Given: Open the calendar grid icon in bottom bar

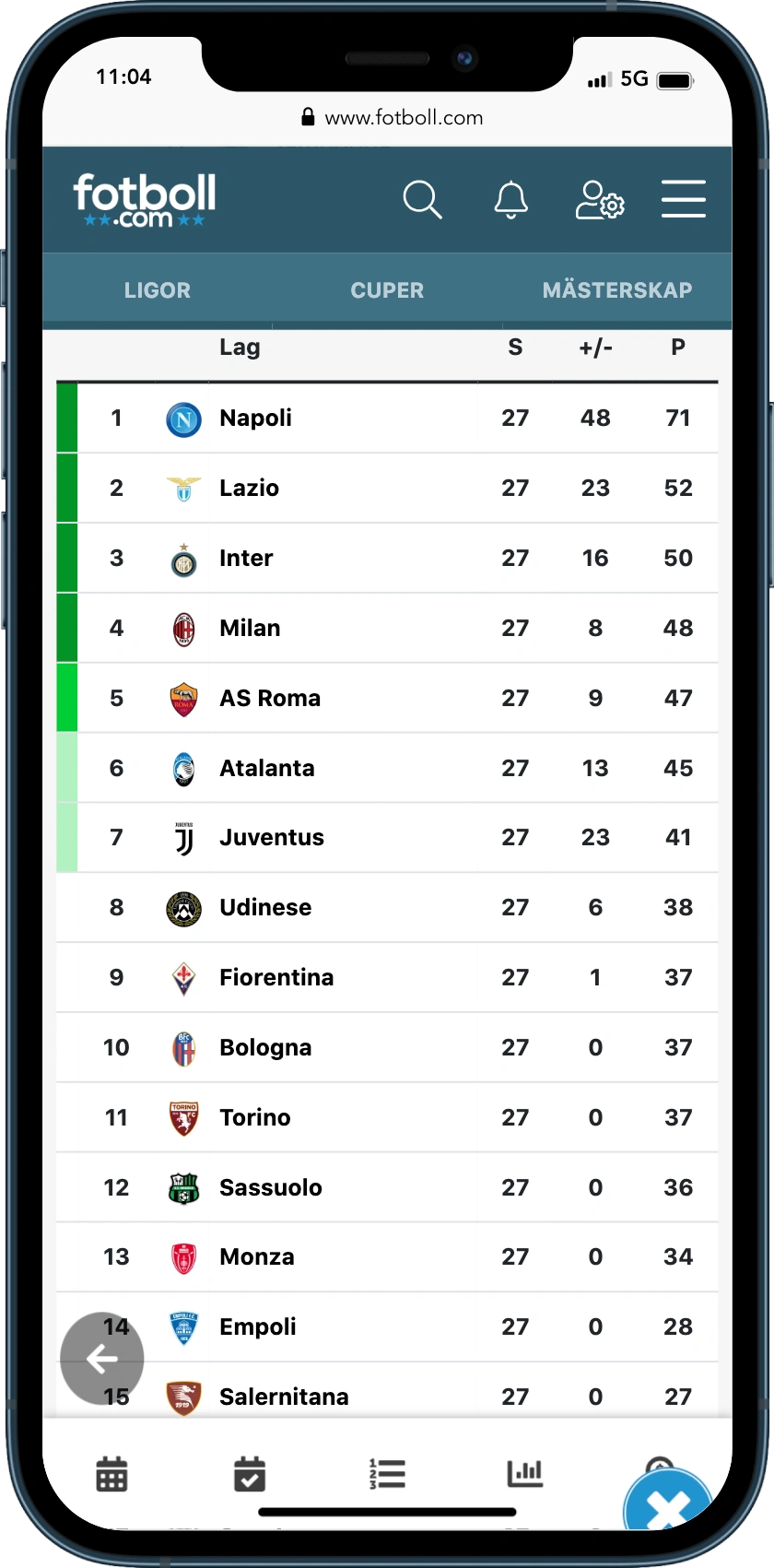Looking at the screenshot, I should (x=111, y=1474).
